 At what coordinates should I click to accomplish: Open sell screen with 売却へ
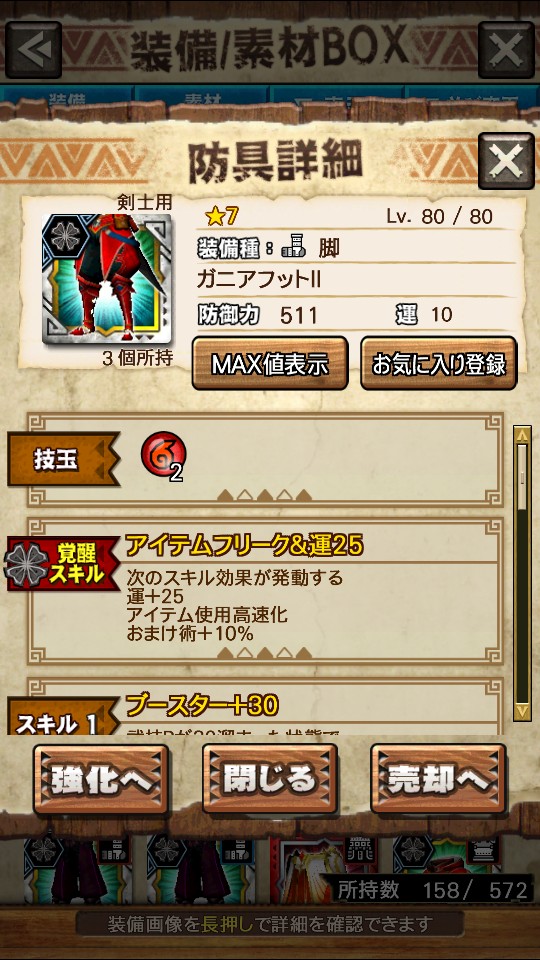coord(438,779)
